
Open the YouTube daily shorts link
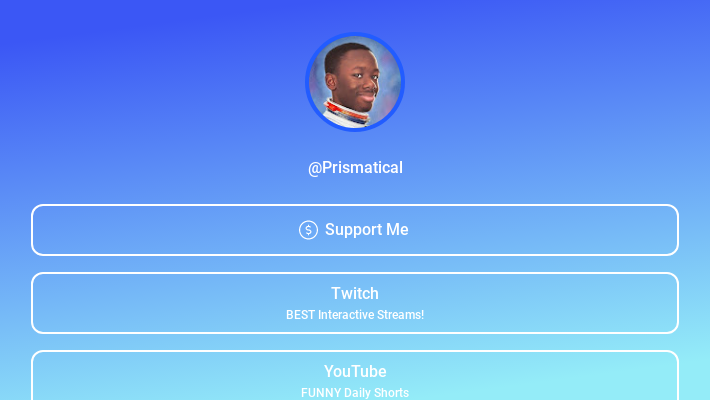point(355,378)
